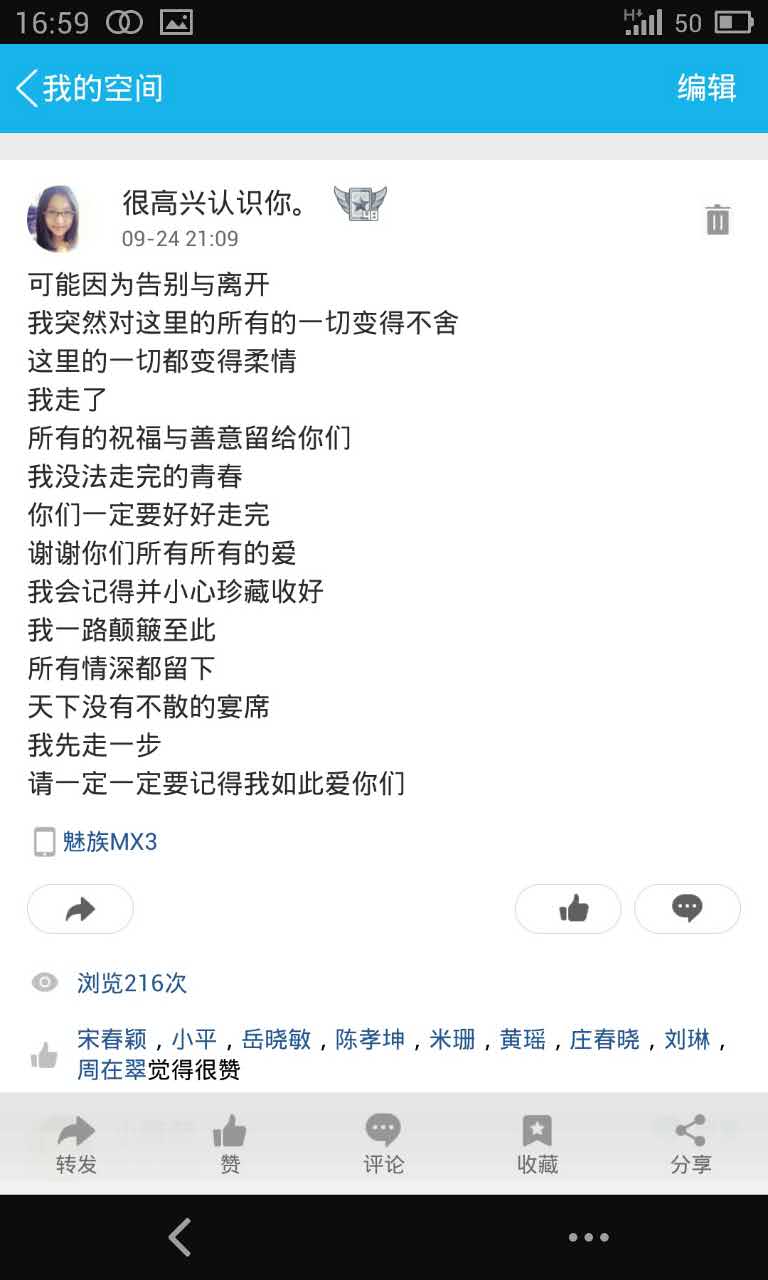Viewport: 768px width, 1280px height.
Task: Select 转发 in bottom bar
Action: [77, 1145]
